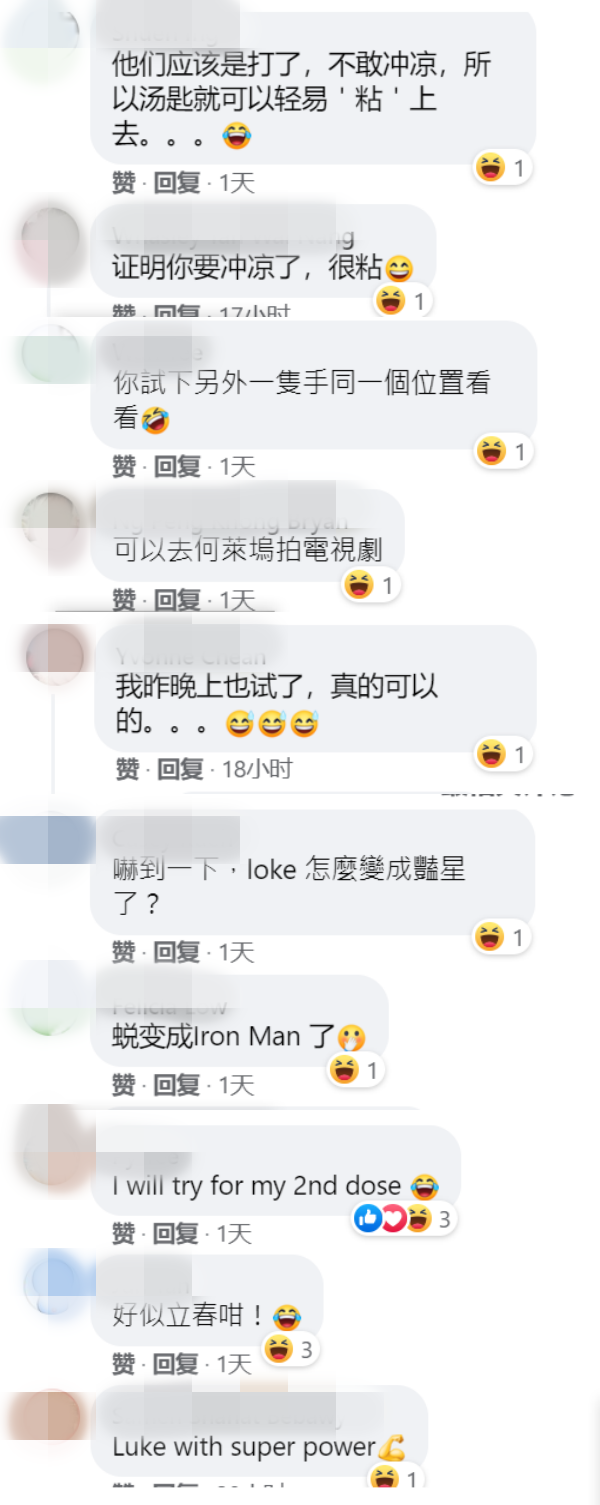
Task: Reply to the comment "蜕变成Iron Man 了"
Action: click(x=176, y=1085)
